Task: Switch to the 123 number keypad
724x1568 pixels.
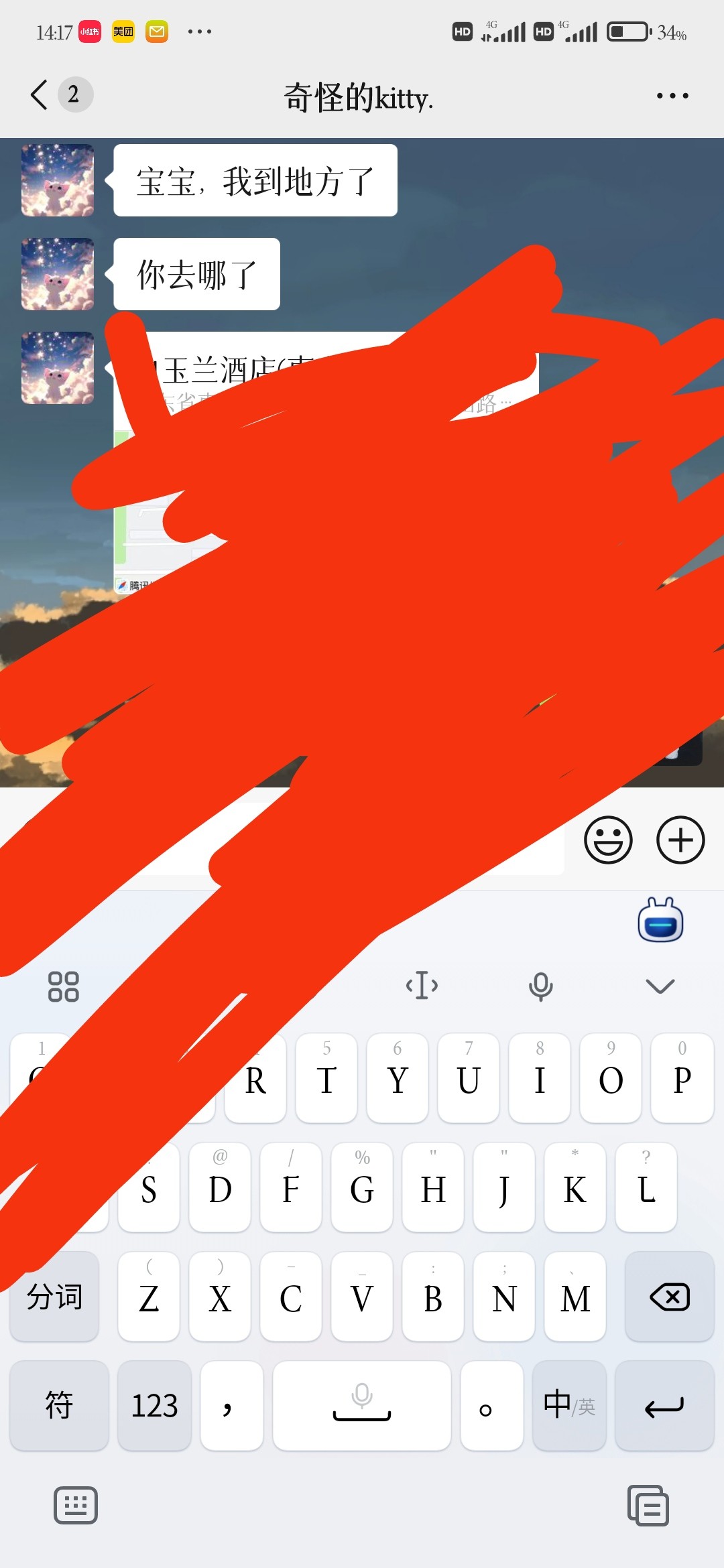Action: coord(154,1405)
